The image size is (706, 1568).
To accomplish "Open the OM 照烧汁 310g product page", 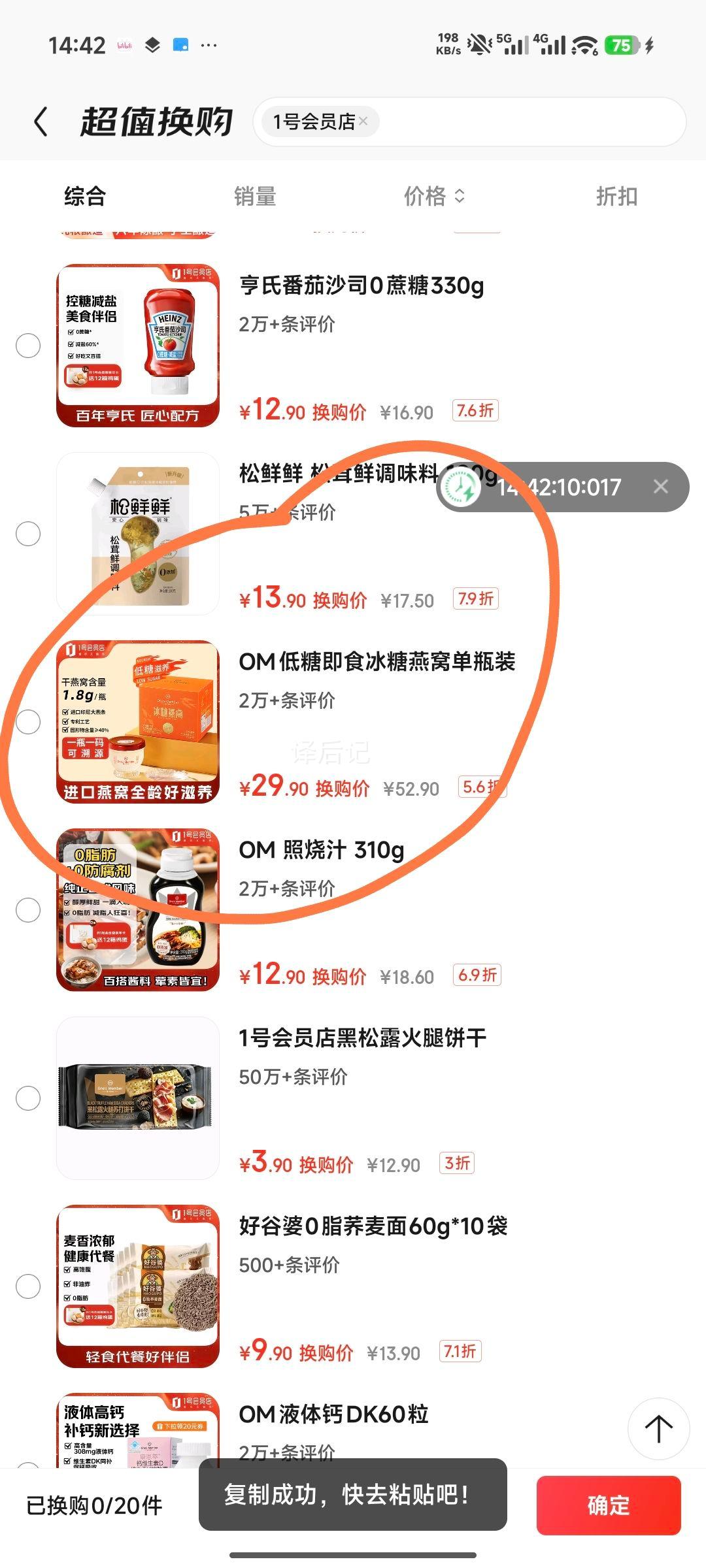I will pos(322,850).
